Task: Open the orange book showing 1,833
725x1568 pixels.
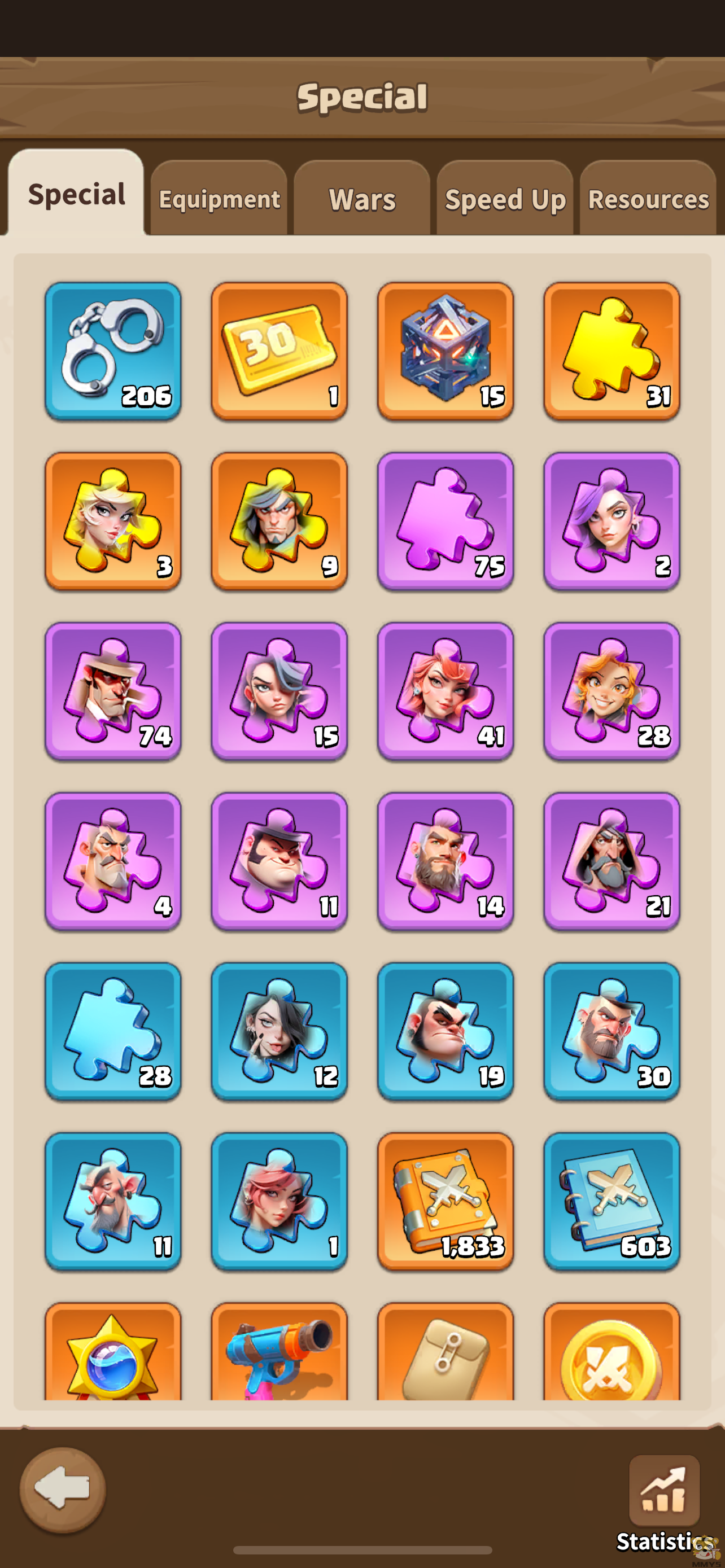Action: [446, 1202]
